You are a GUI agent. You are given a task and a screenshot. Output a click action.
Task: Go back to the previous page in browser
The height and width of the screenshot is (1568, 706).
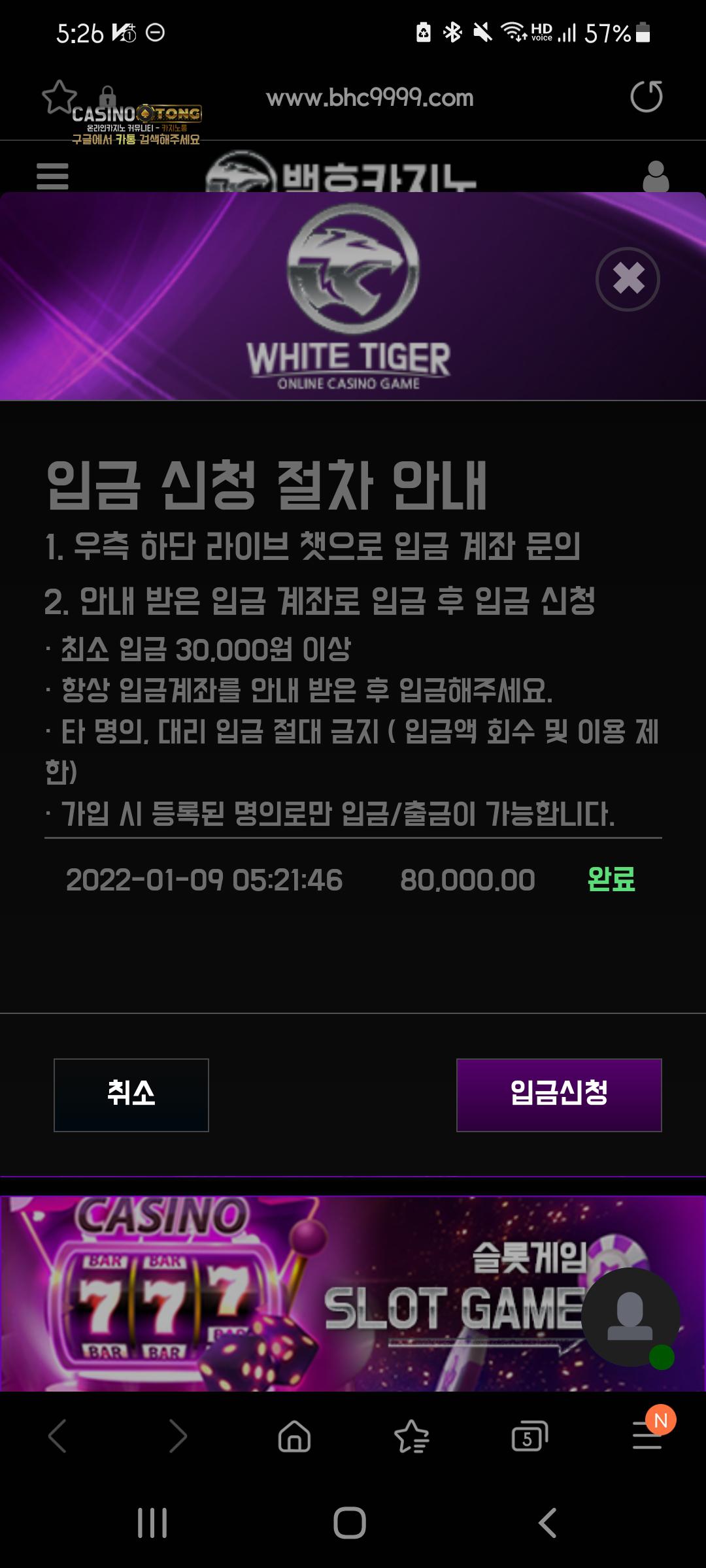point(58,1437)
